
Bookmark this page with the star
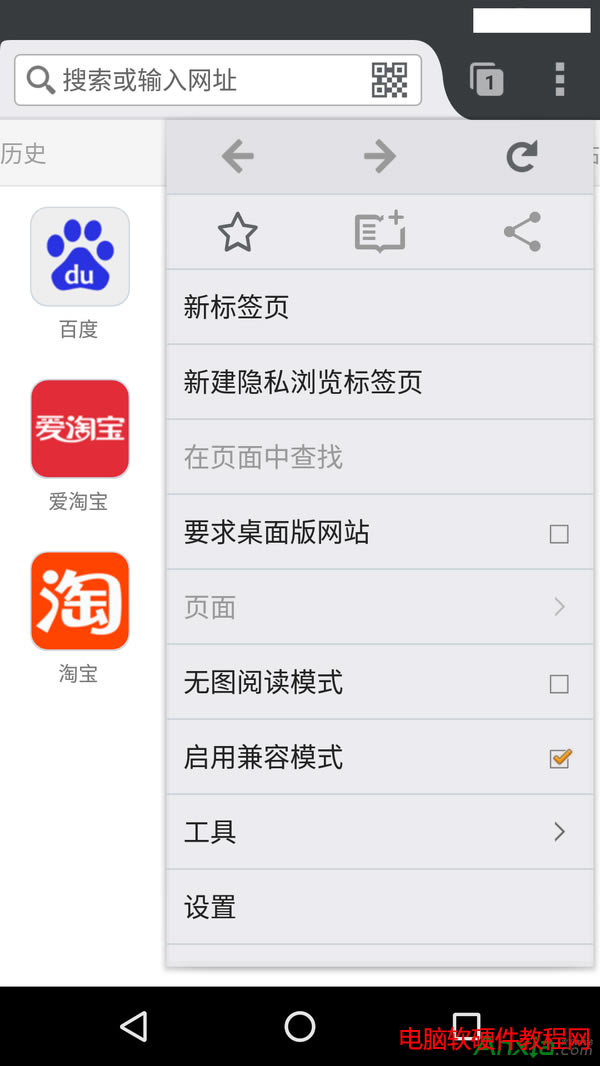pyautogui.click(x=237, y=233)
